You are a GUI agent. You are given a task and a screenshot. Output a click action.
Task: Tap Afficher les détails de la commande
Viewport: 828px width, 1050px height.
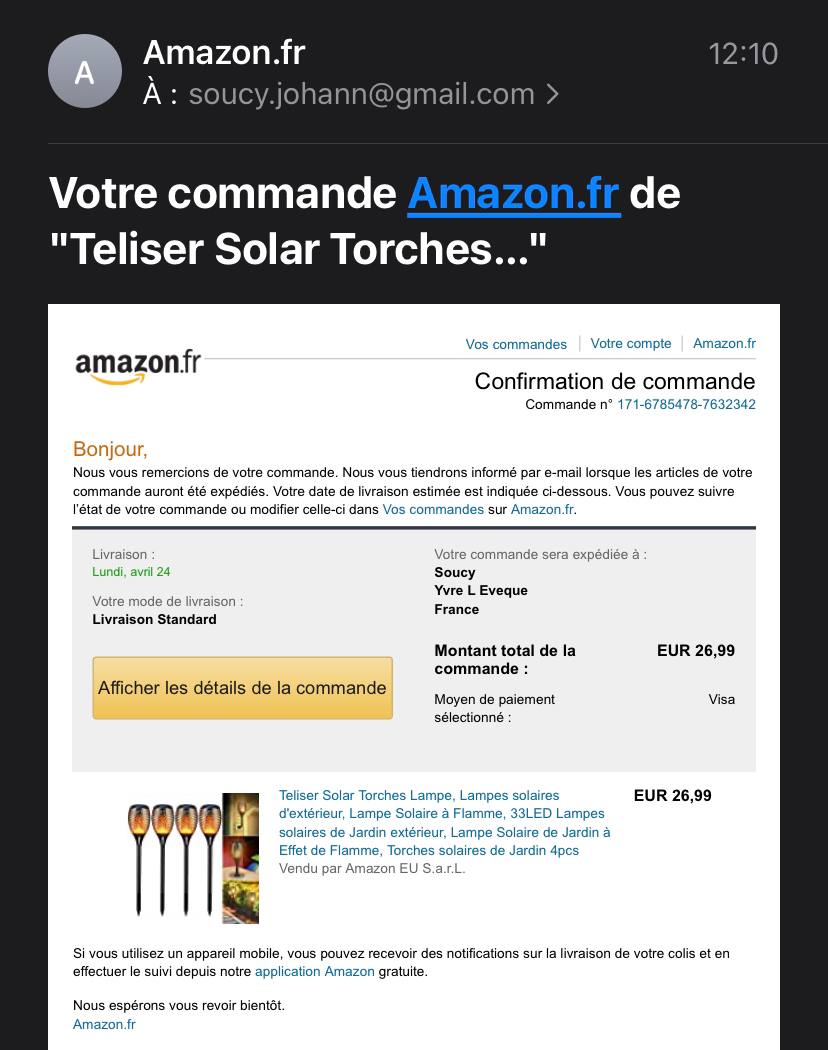(242, 688)
